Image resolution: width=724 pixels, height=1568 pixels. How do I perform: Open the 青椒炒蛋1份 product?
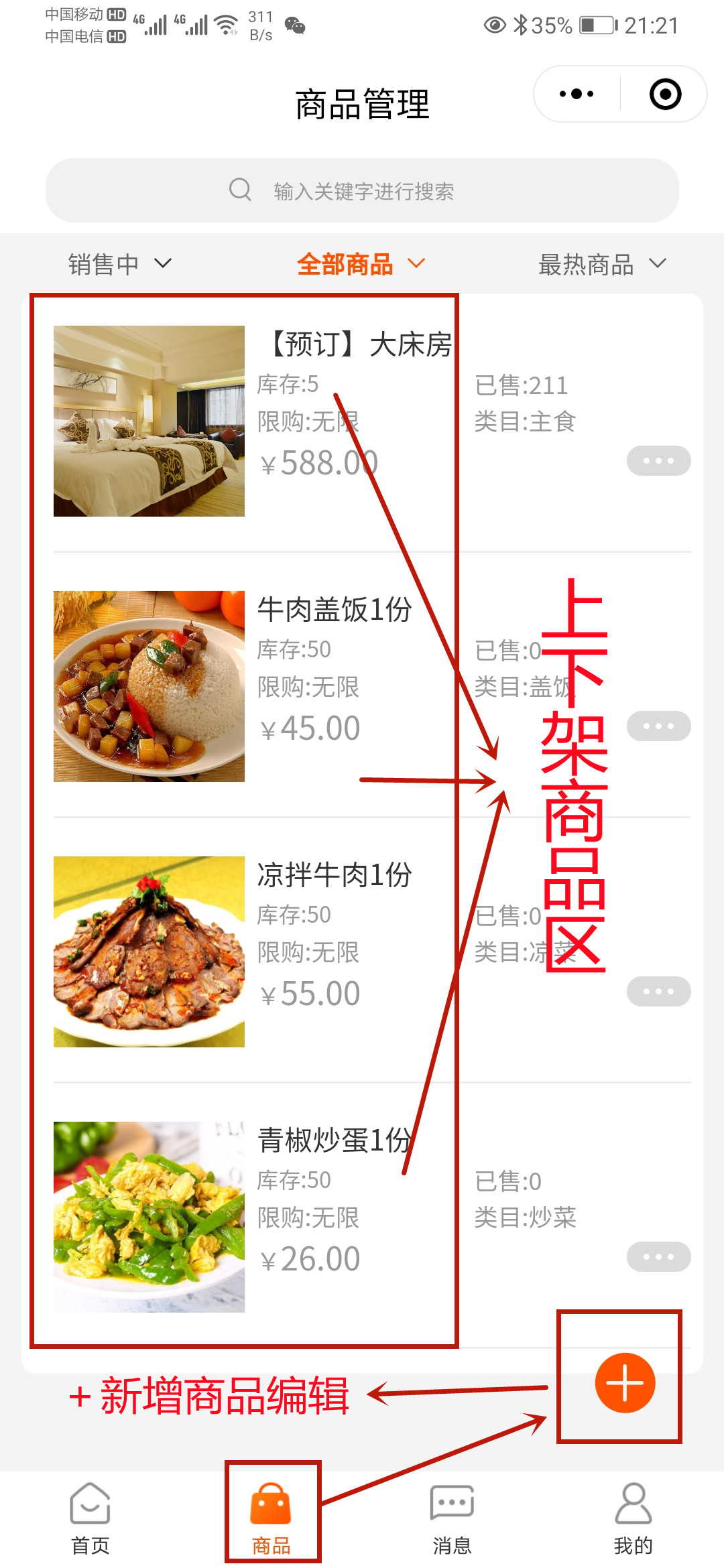149,1217
